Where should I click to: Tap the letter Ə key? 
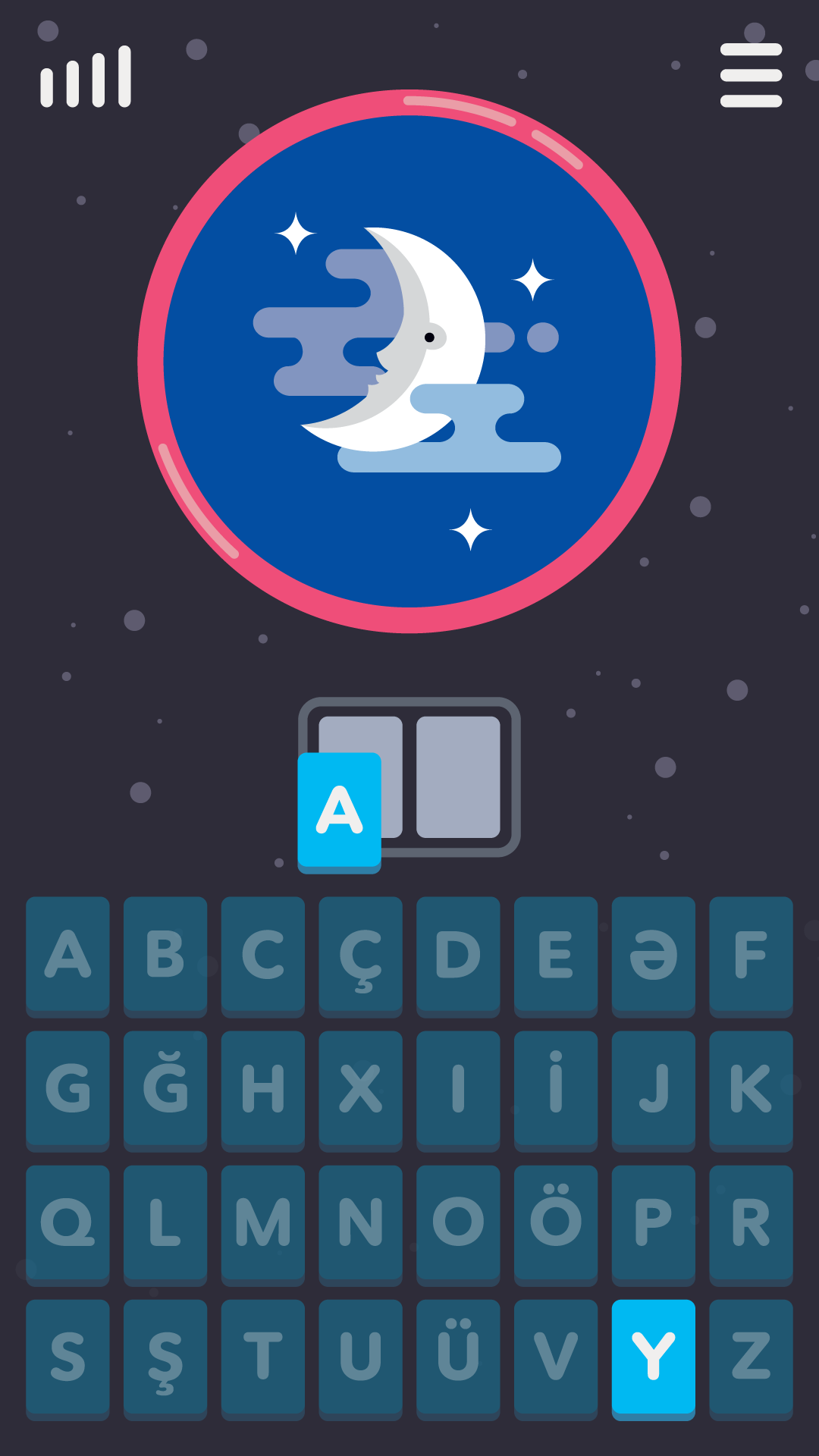coord(653,954)
